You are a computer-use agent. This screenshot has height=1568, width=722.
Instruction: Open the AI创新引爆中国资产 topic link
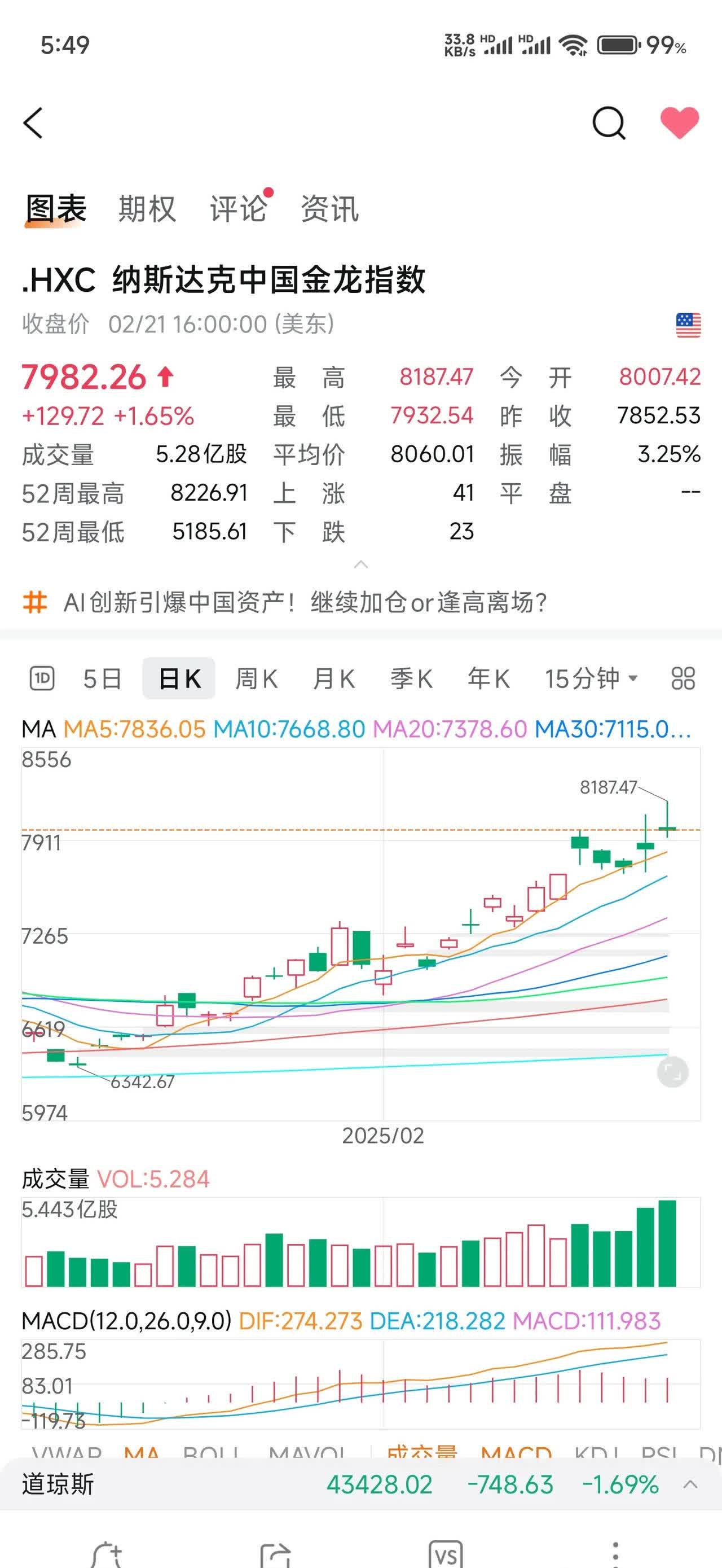coord(304,603)
